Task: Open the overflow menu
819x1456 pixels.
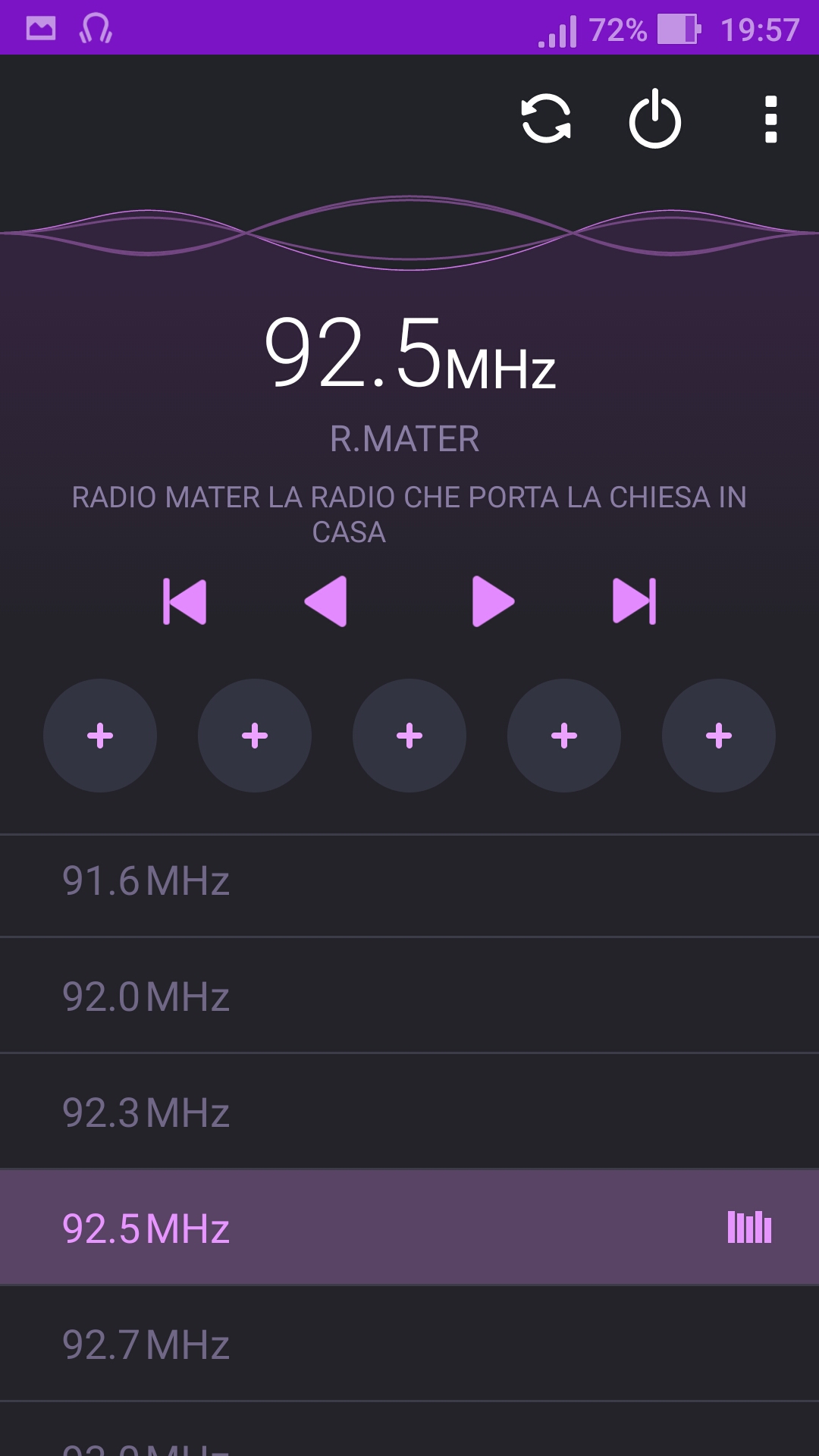Action: 770,120
